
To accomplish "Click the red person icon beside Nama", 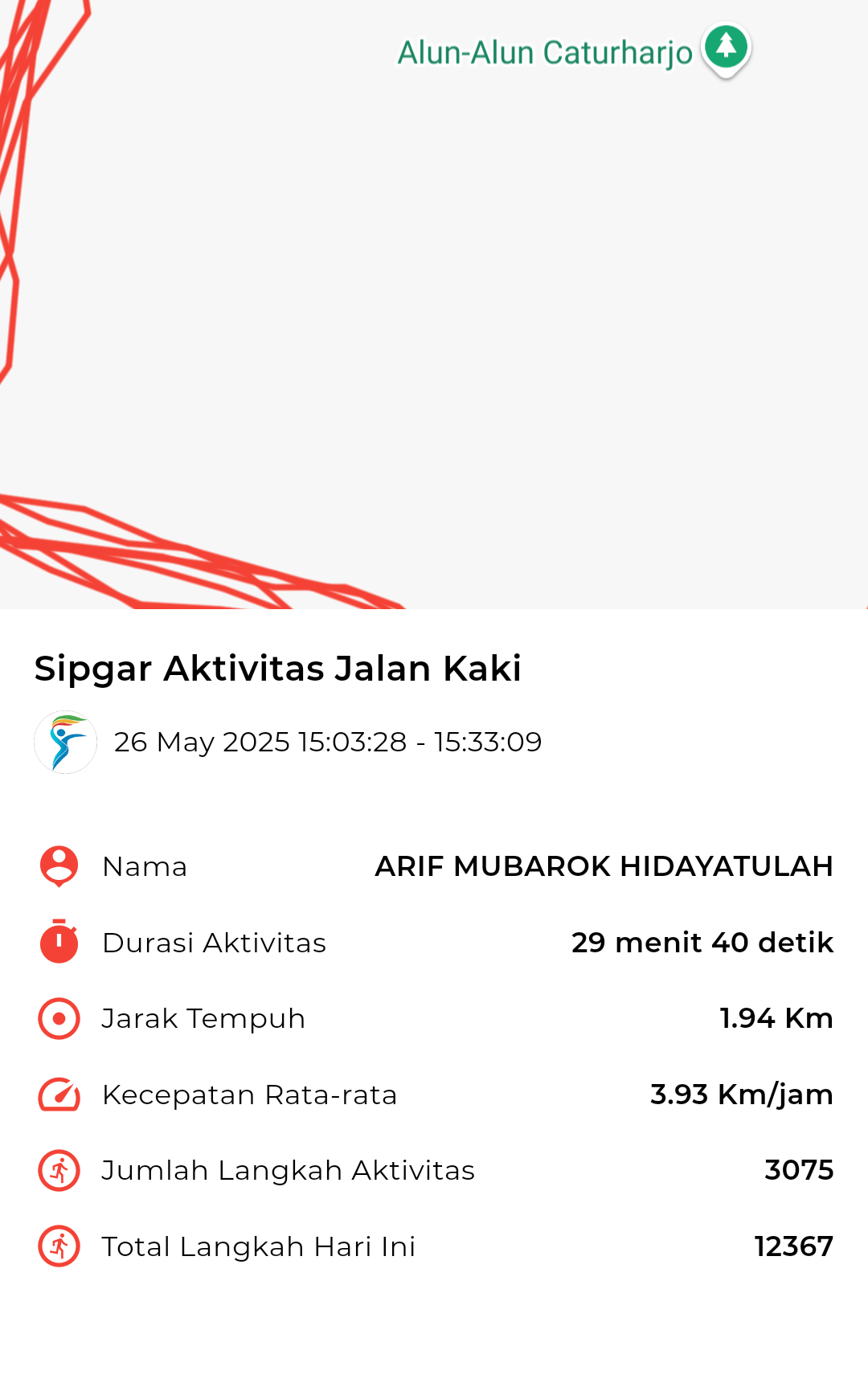I will (x=57, y=866).
